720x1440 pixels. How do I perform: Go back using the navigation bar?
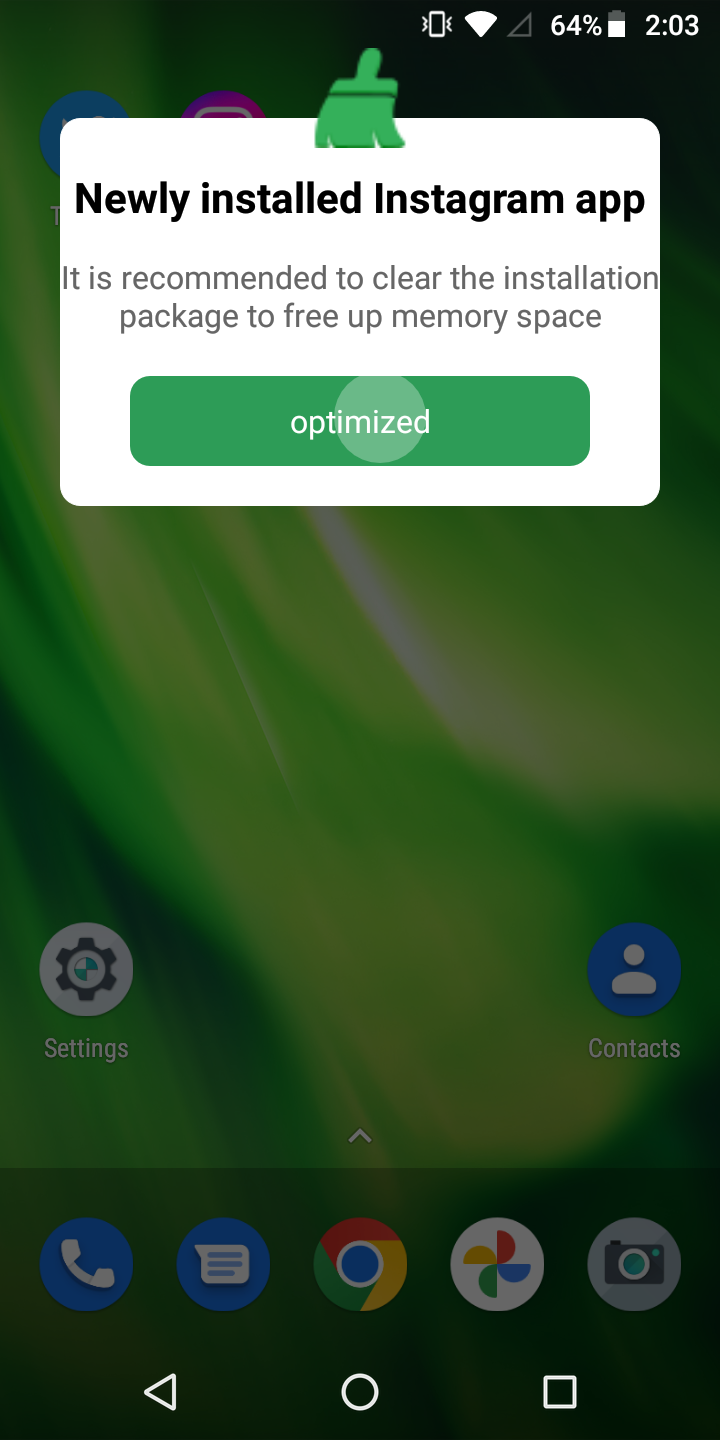(x=160, y=1391)
